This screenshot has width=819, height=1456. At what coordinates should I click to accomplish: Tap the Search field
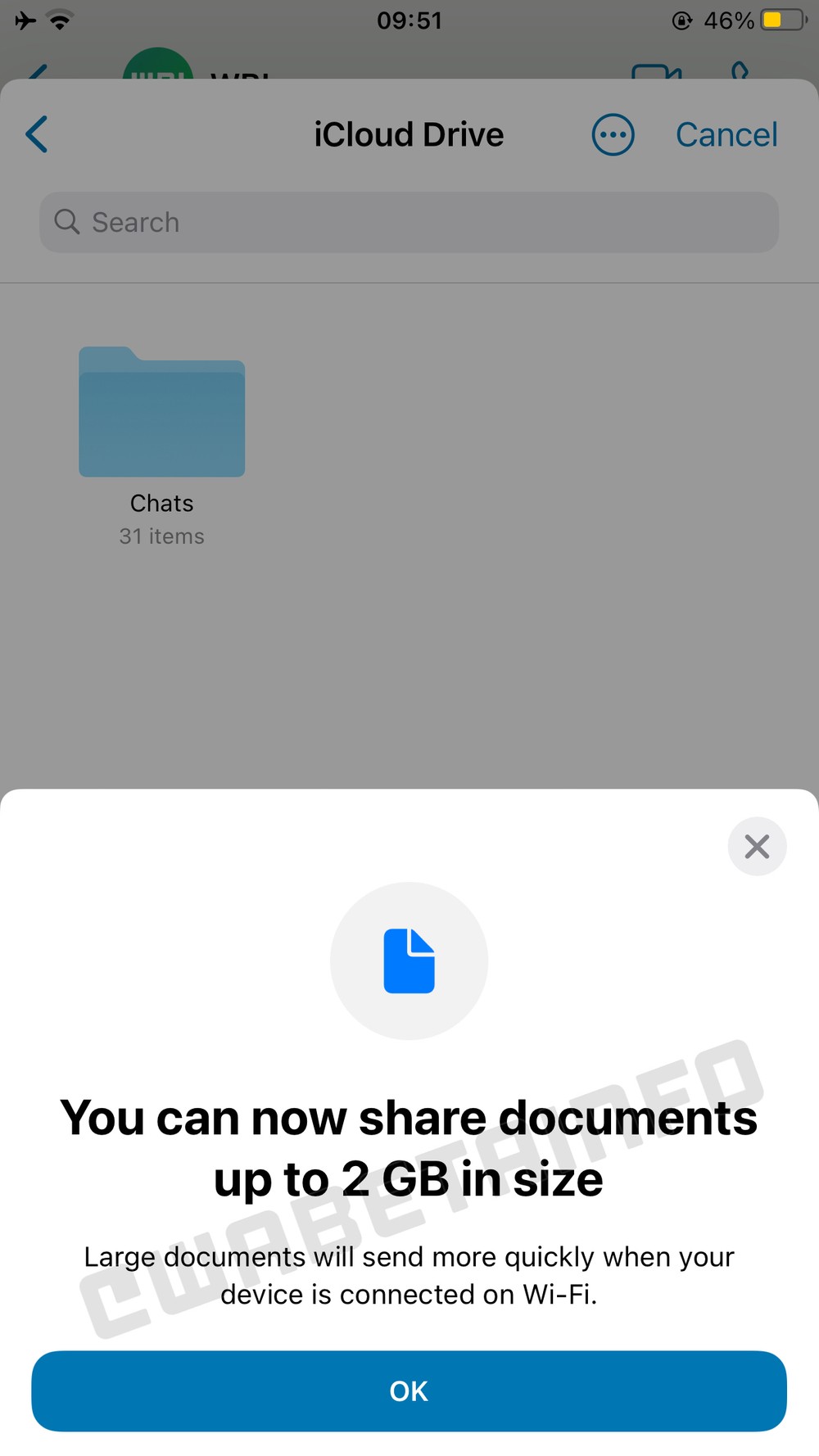tap(409, 222)
